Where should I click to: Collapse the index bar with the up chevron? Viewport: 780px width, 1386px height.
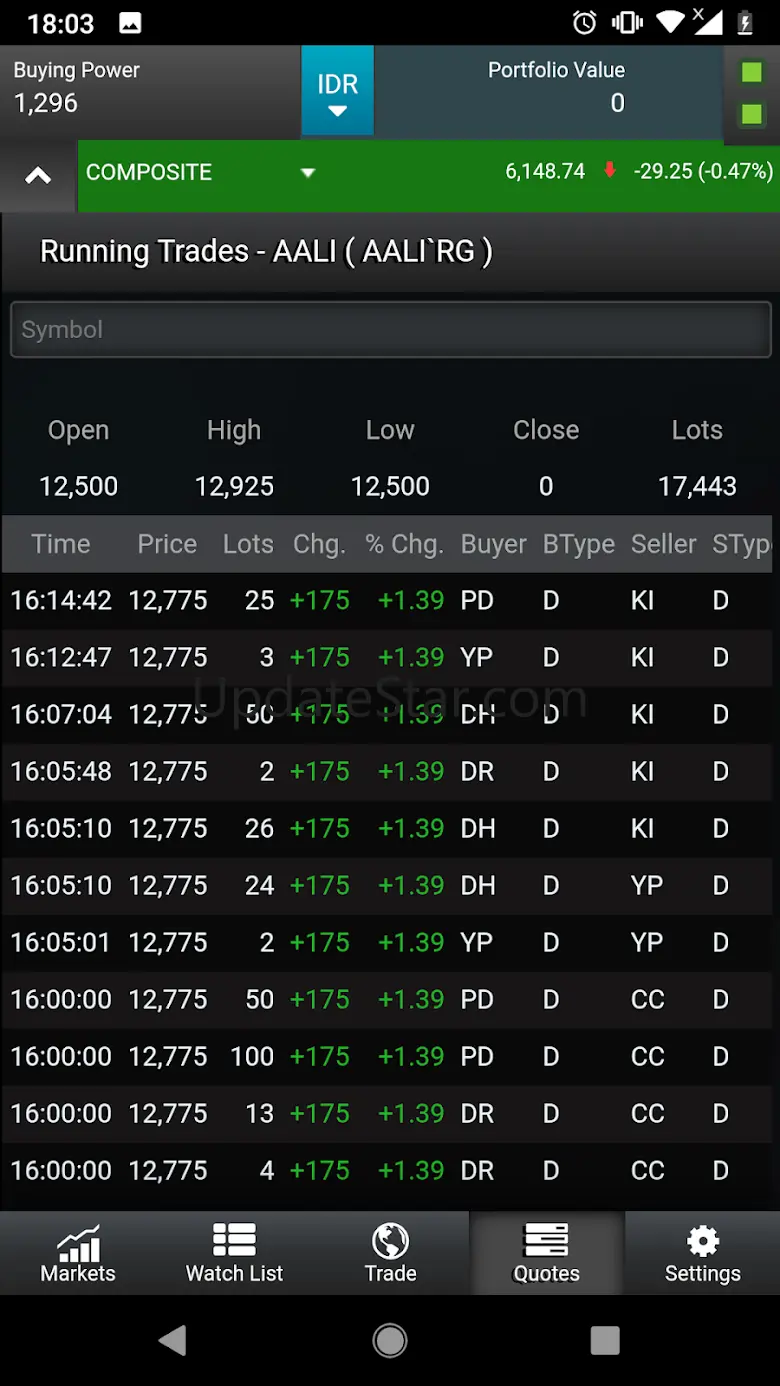(38, 176)
